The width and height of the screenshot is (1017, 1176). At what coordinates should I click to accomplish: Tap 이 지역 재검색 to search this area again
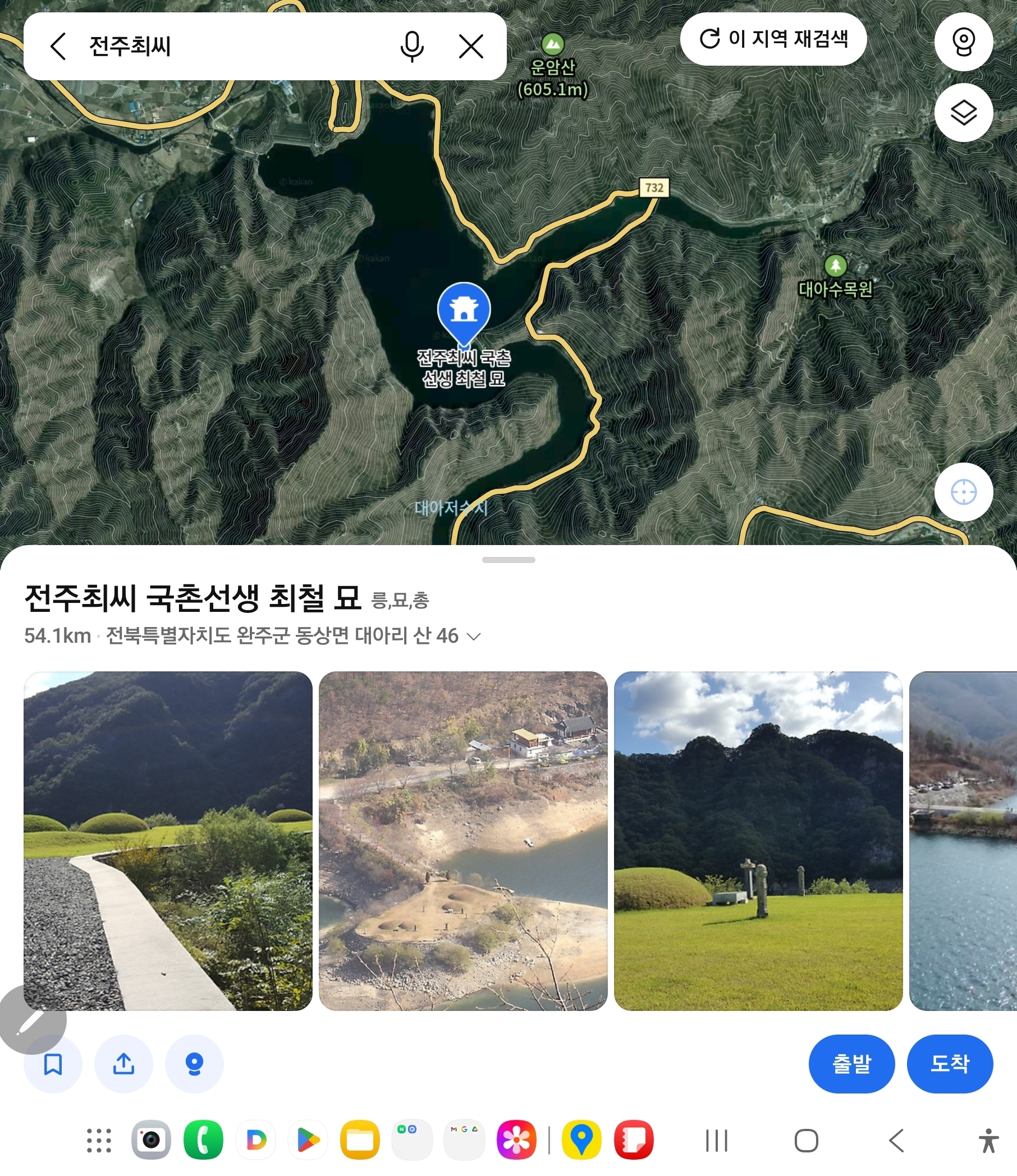pyautogui.click(x=773, y=39)
